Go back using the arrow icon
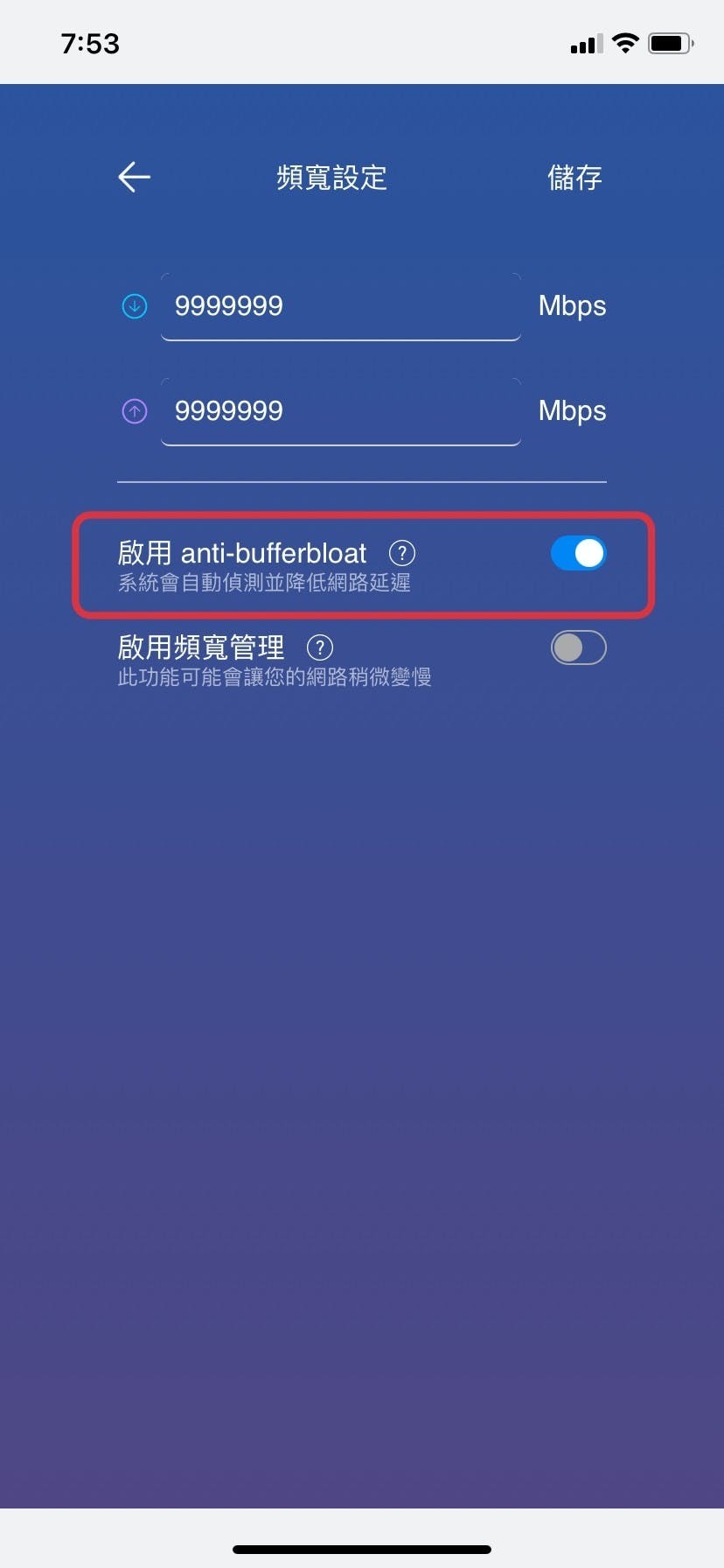 click(x=134, y=177)
